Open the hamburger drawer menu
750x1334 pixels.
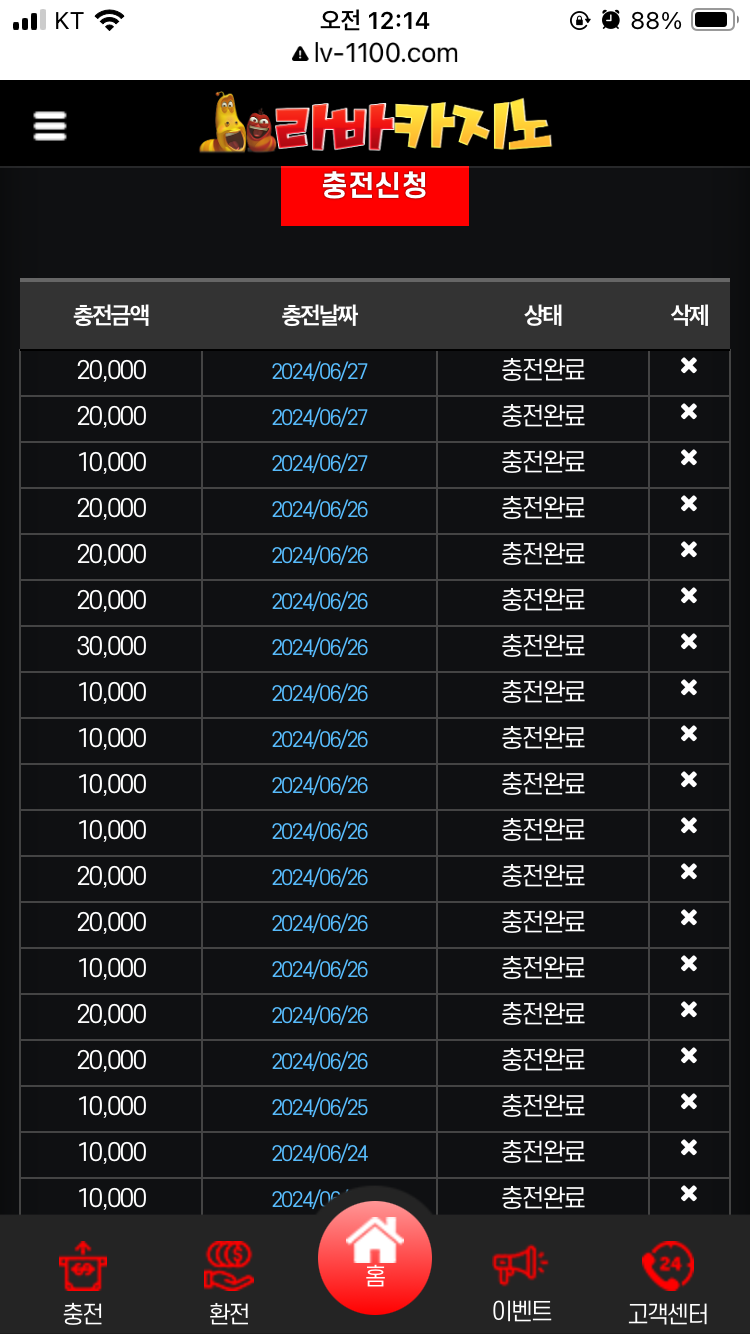click(50, 125)
